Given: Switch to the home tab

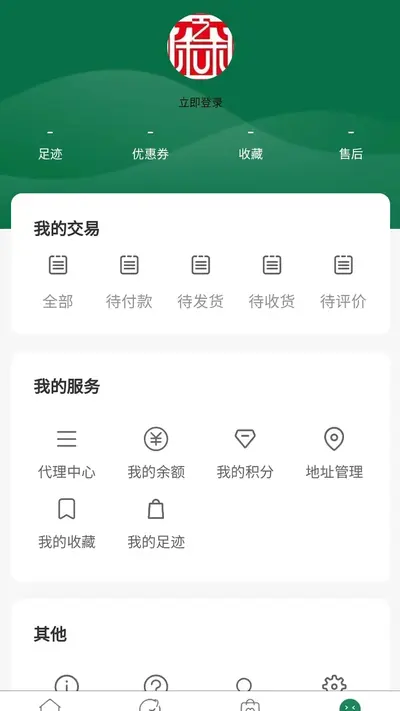Looking at the screenshot, I should [x=50, y=704].
